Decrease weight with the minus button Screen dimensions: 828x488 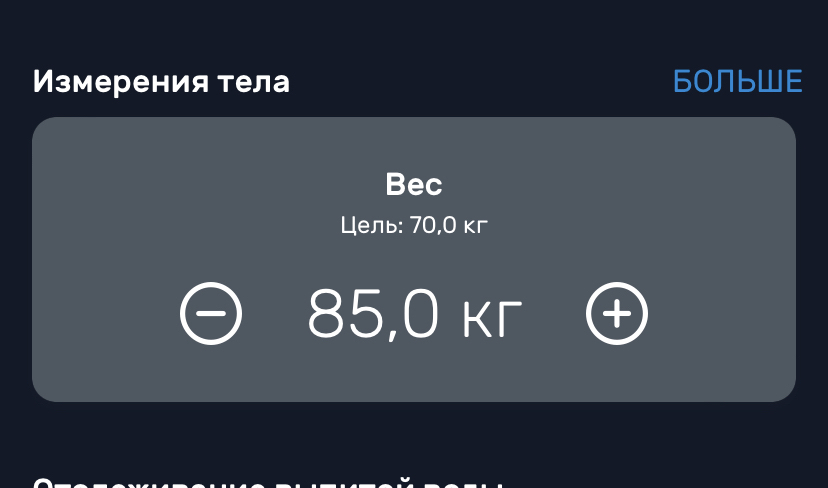tap(211, 314)
